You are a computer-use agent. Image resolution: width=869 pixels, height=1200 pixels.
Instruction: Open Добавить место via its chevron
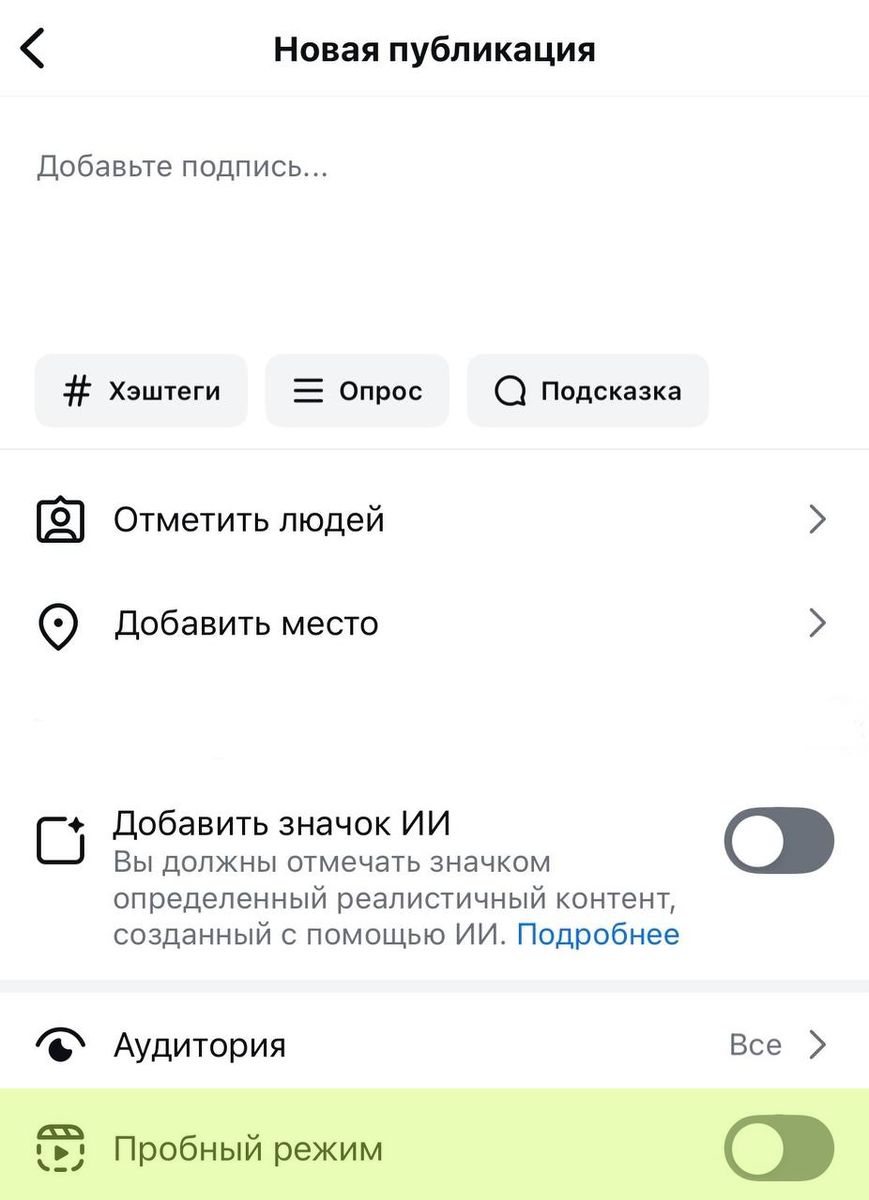click(818, 623)
